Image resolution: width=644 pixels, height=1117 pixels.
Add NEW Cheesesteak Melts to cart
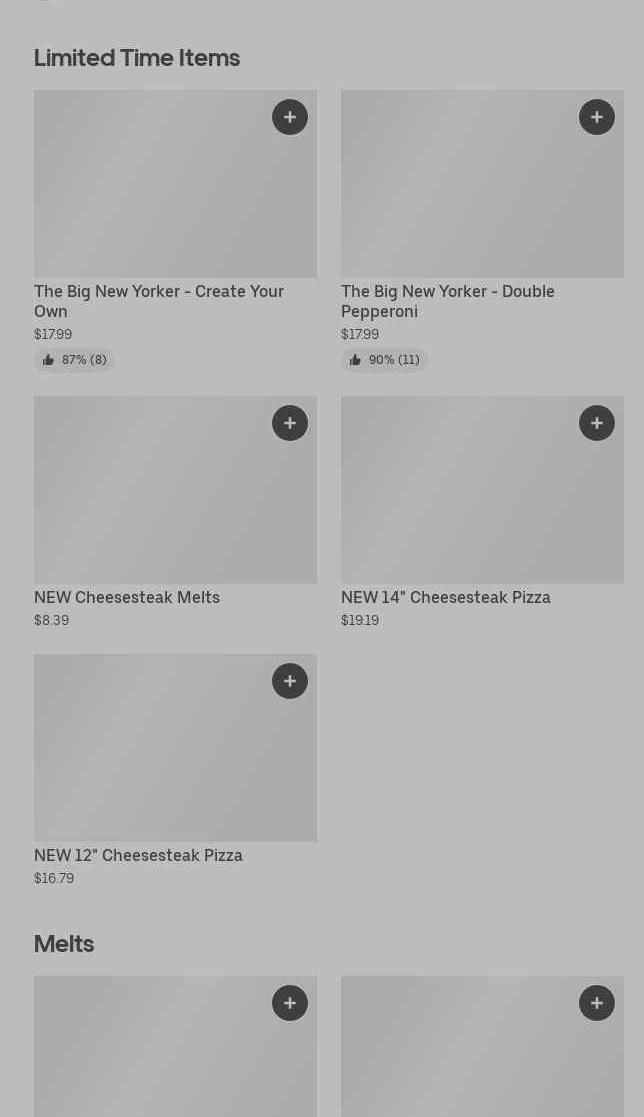(290, 423)
